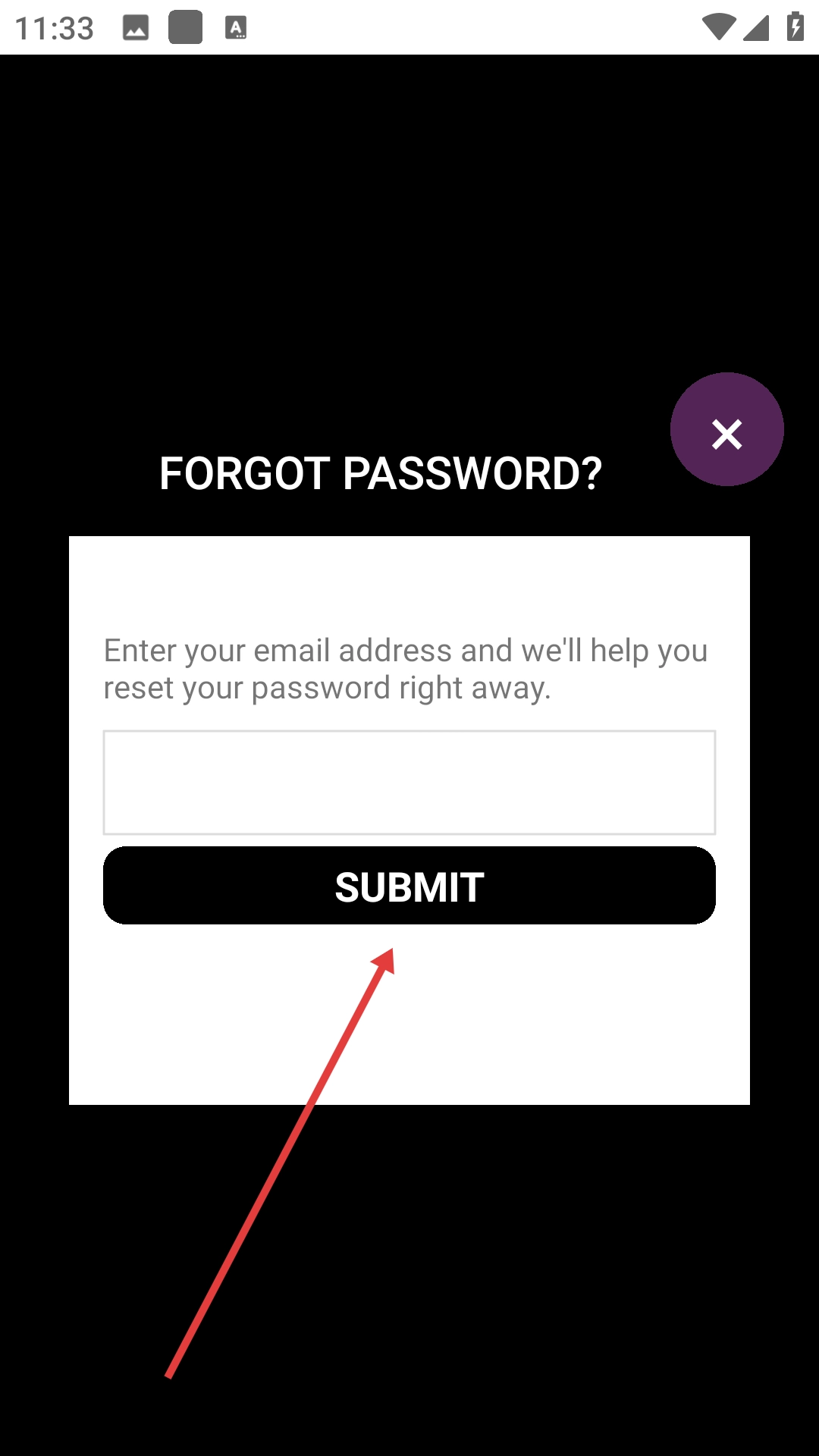Close the Forgot Password dialog
This screenshot has width=819, height=1456.
[x=726, y=429]
